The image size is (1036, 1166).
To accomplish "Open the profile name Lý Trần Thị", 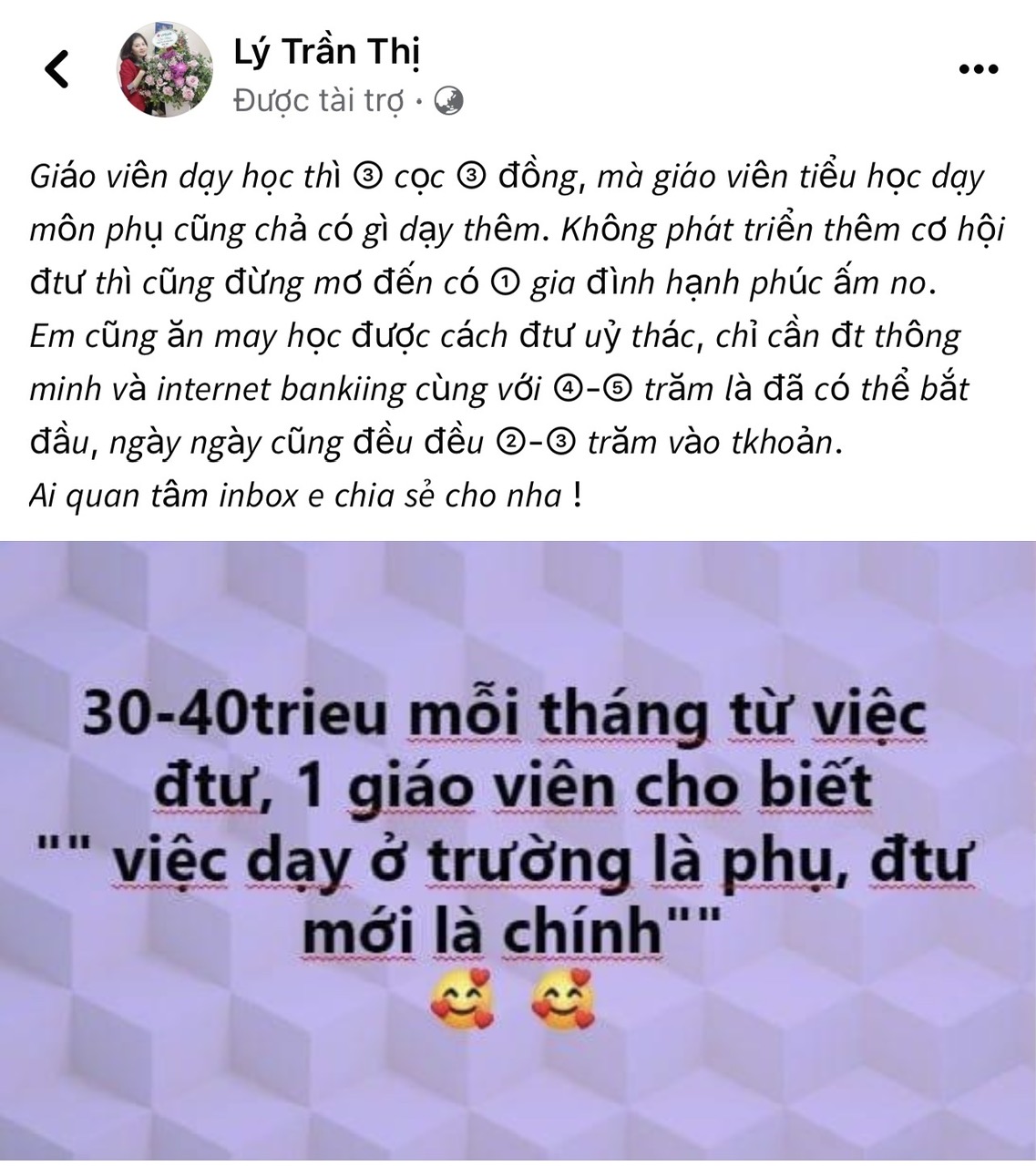I will 326,51.
